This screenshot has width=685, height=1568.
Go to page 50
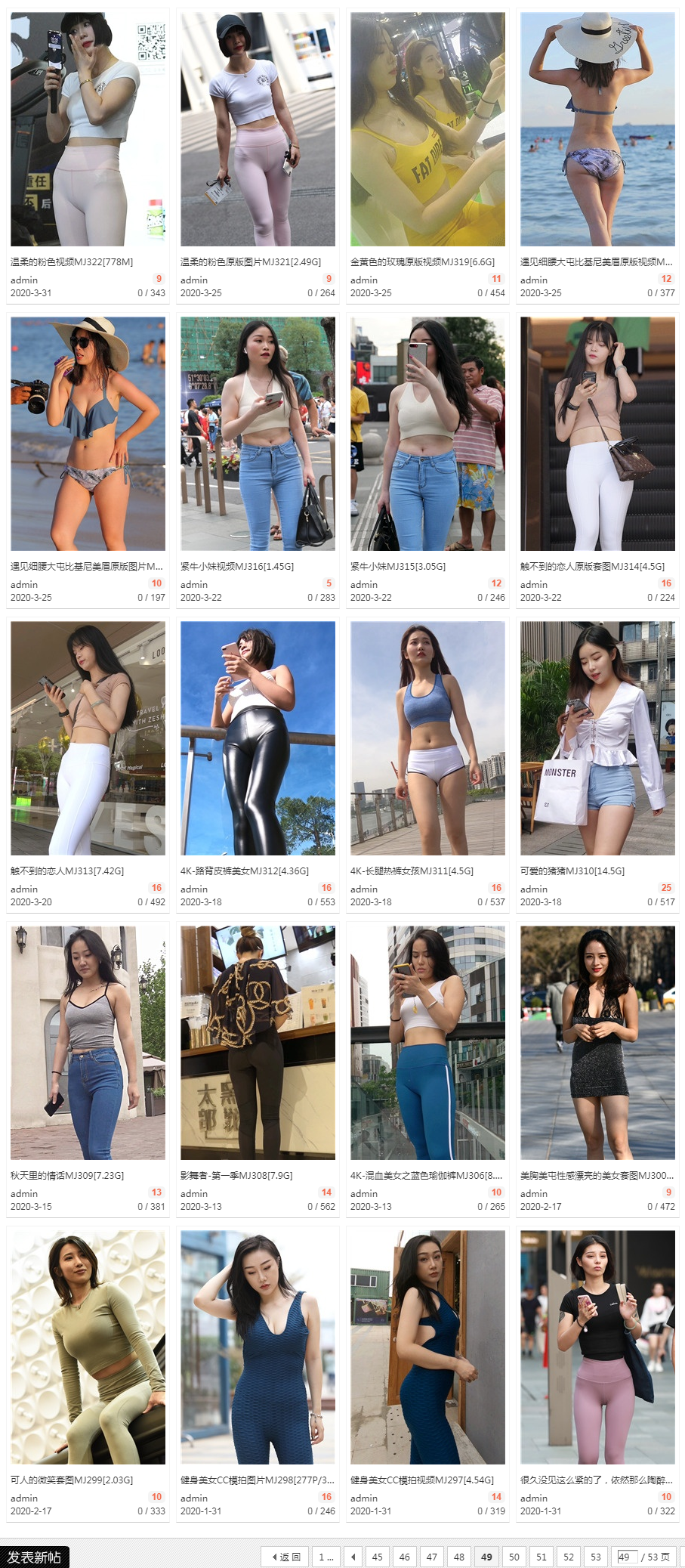point(514,1557)
